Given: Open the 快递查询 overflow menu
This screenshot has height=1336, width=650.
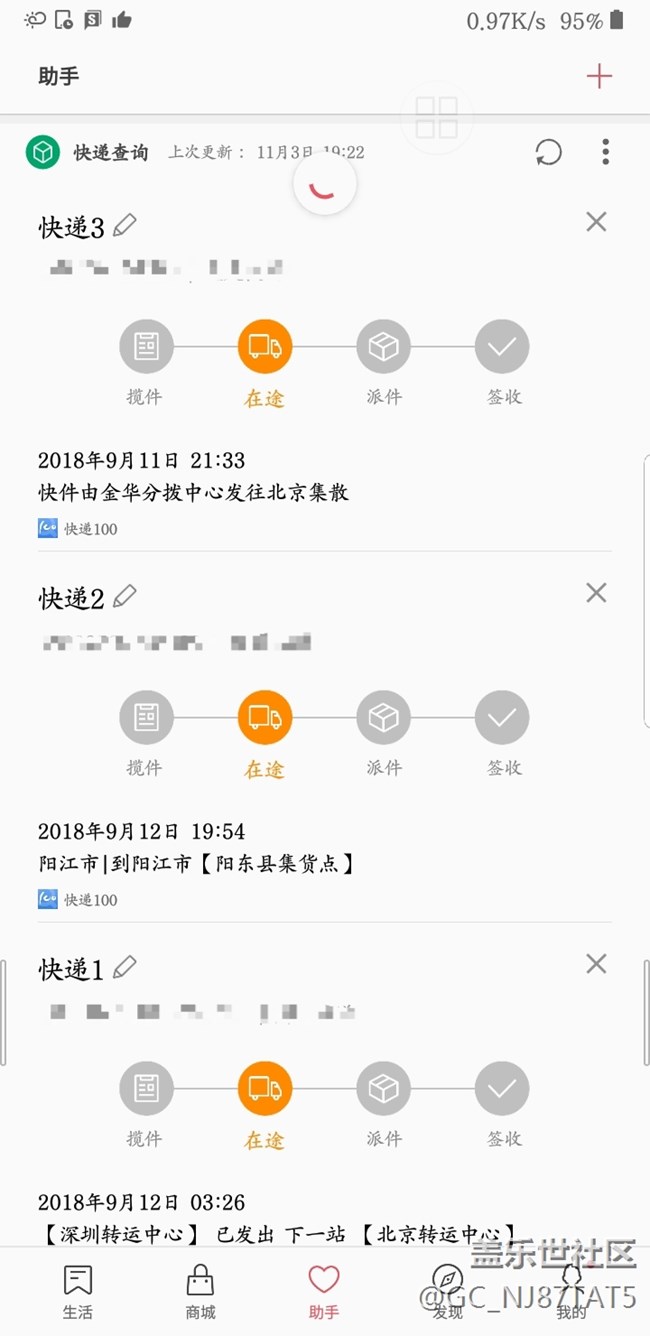Looking at the screenshot, I should (x=605, y=152).
